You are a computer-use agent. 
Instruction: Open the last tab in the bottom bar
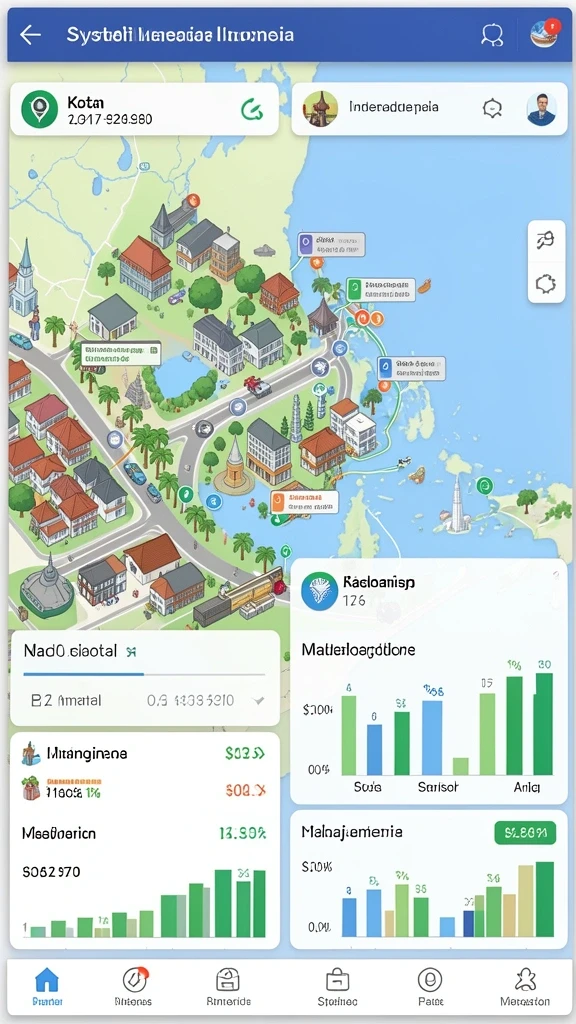pos(525,987)
